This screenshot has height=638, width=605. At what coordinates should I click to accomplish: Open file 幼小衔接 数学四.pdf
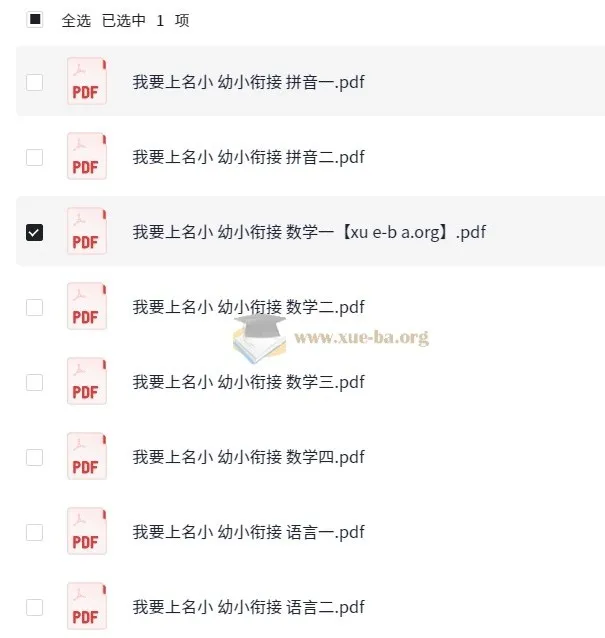pos(248,457)
